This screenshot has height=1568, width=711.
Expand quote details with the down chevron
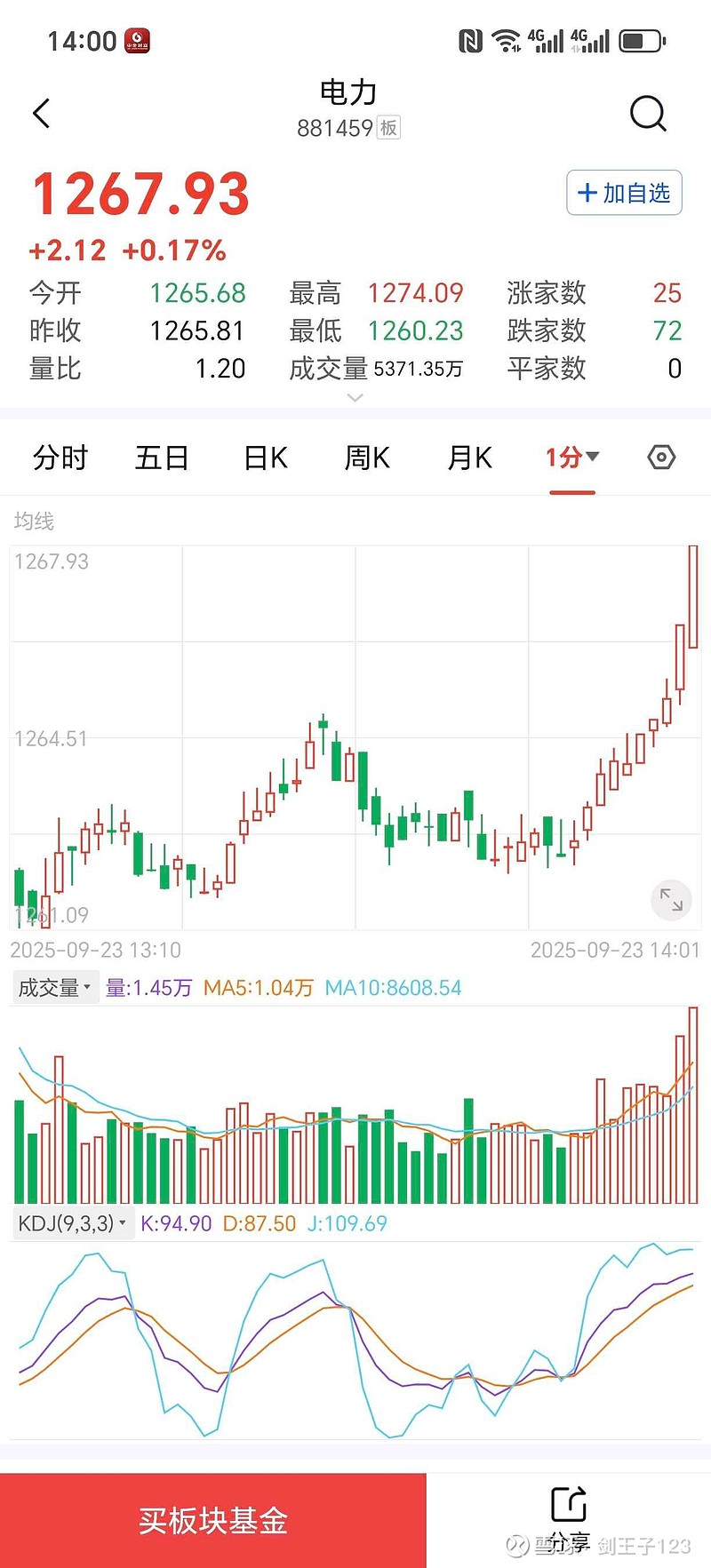point(355,398)
